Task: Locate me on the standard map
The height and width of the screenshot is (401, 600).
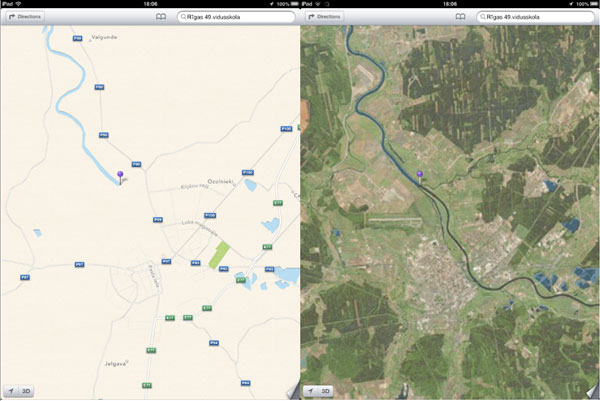Action: [x=11, y=391]
